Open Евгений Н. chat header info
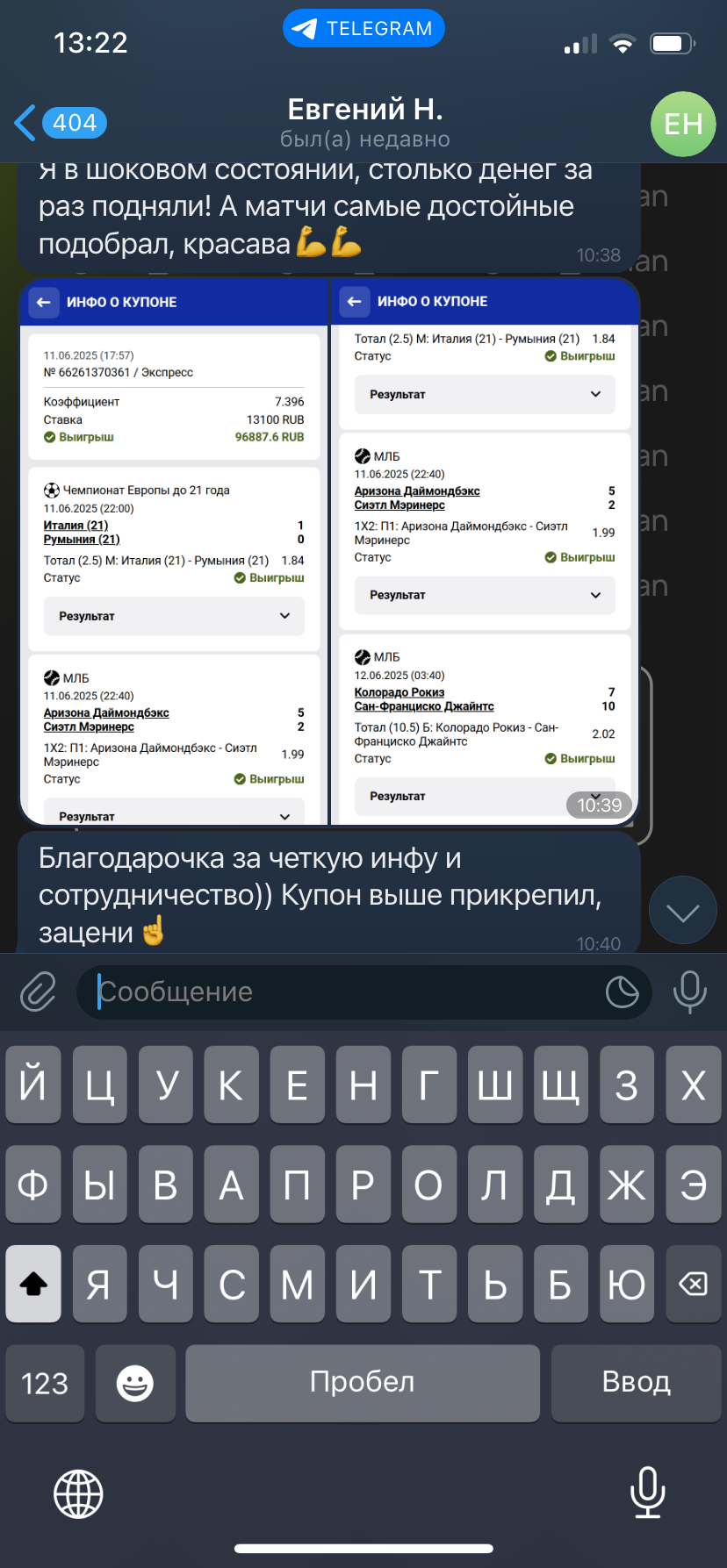Screen dimensions: 727x1568 pyautogui.click(x=365, y=123)
